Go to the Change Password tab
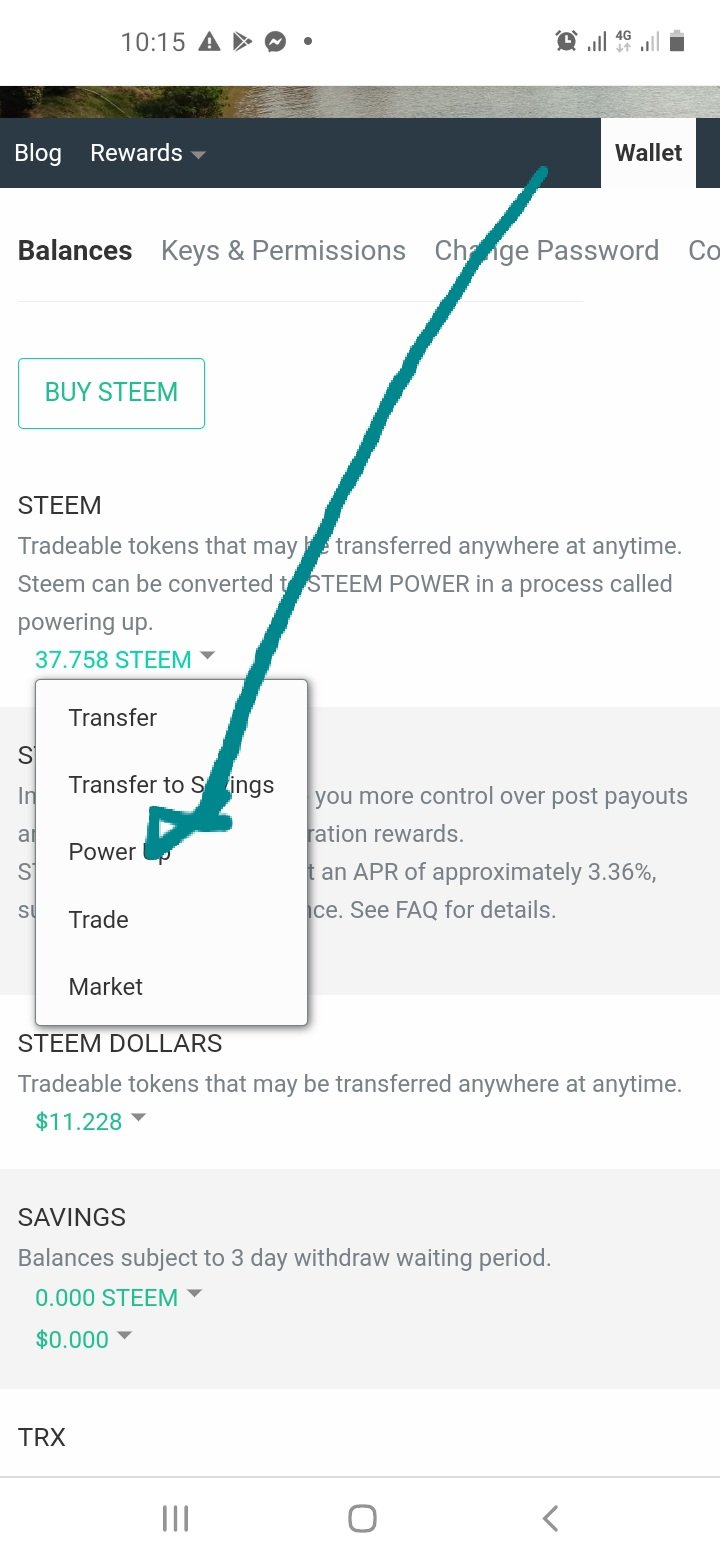Screen dimensions: 720x1560 tap(546, 250)
